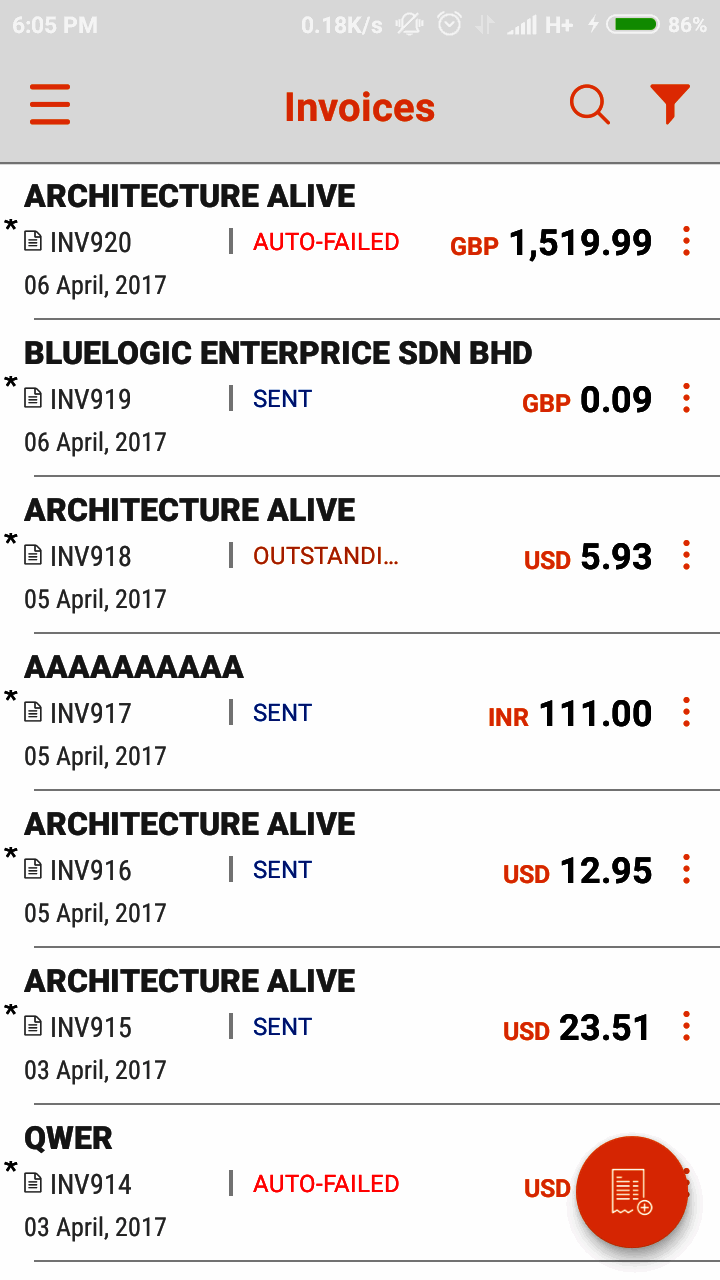Open the invoice filter options
This screenshot has width=720, height=1280.
tap(670, 104)
